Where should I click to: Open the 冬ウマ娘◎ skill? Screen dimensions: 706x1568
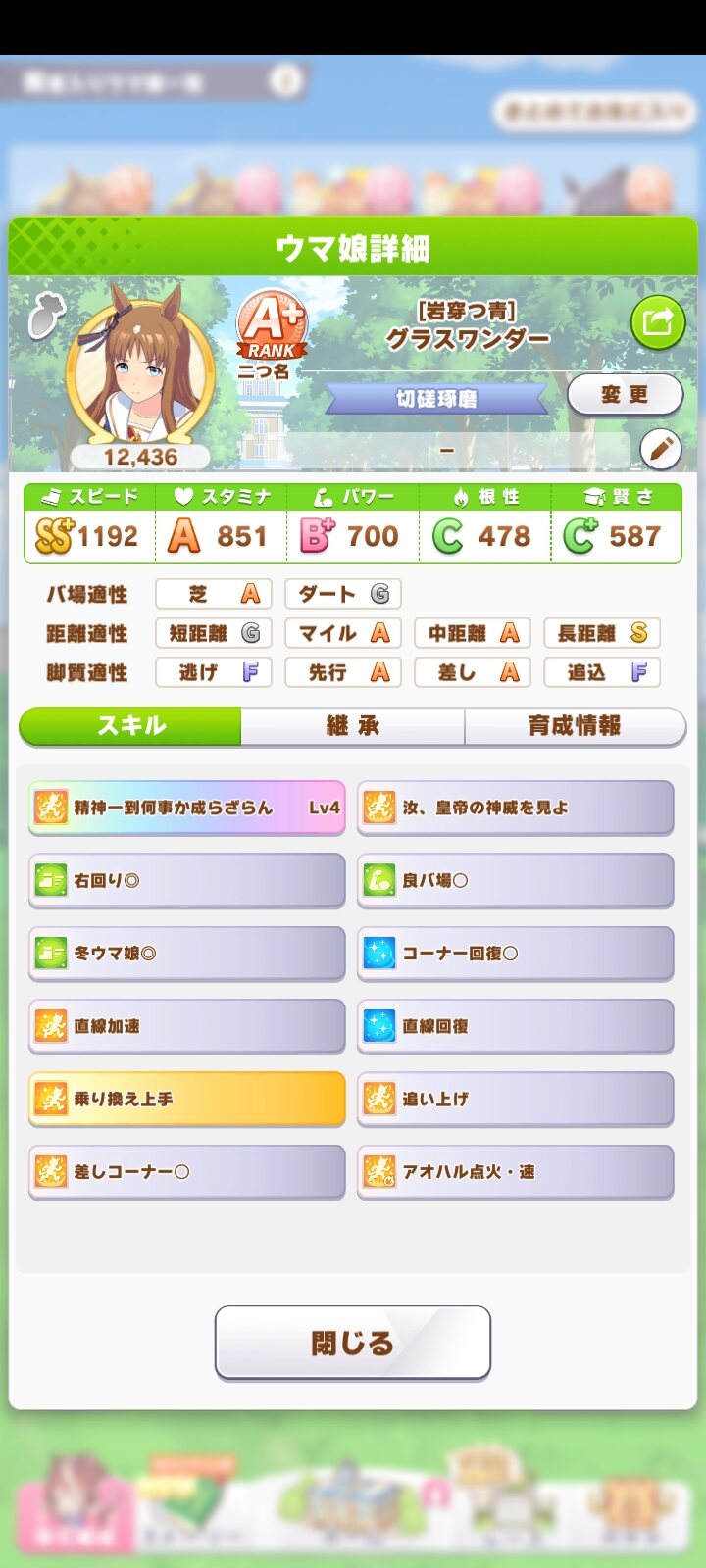(187, 953)
